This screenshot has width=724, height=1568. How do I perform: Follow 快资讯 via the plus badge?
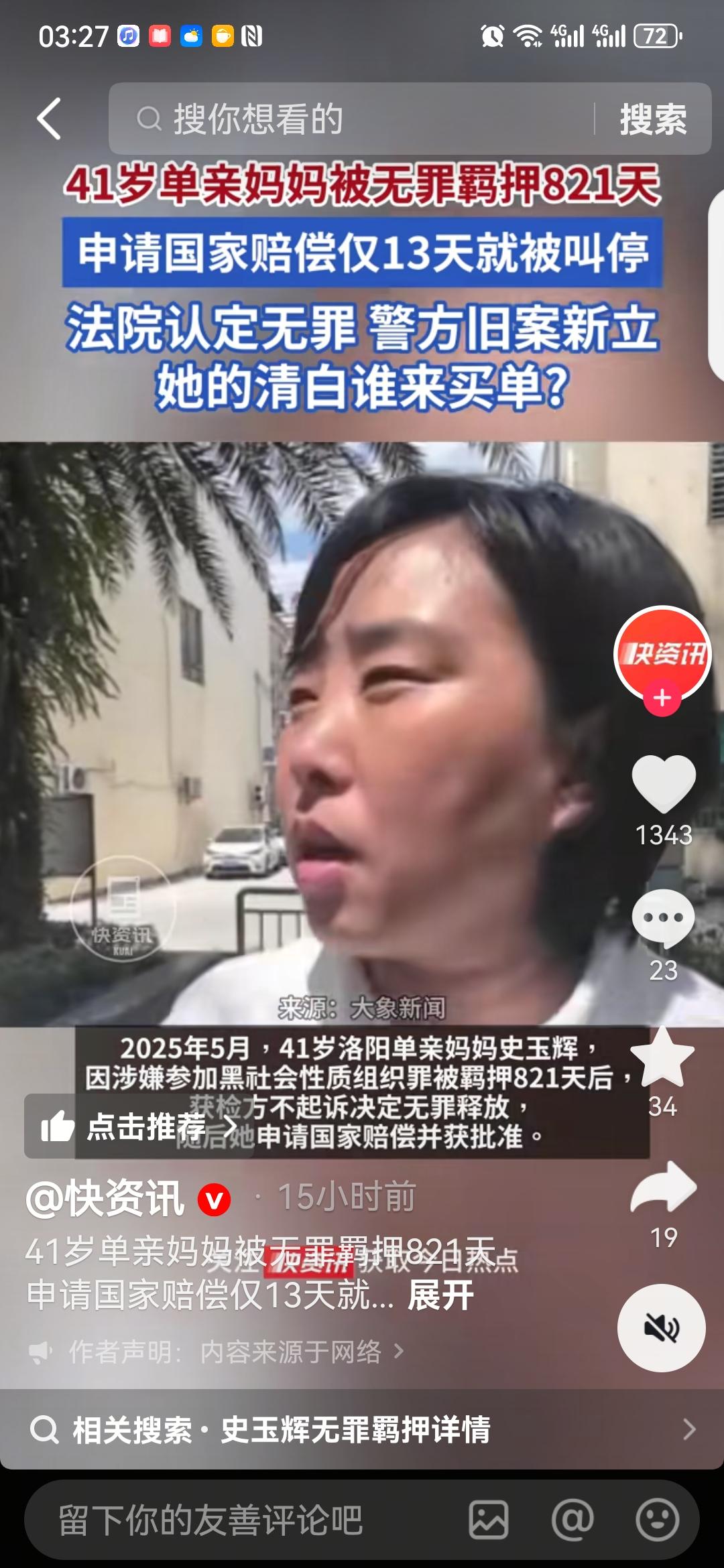[662, 698]
